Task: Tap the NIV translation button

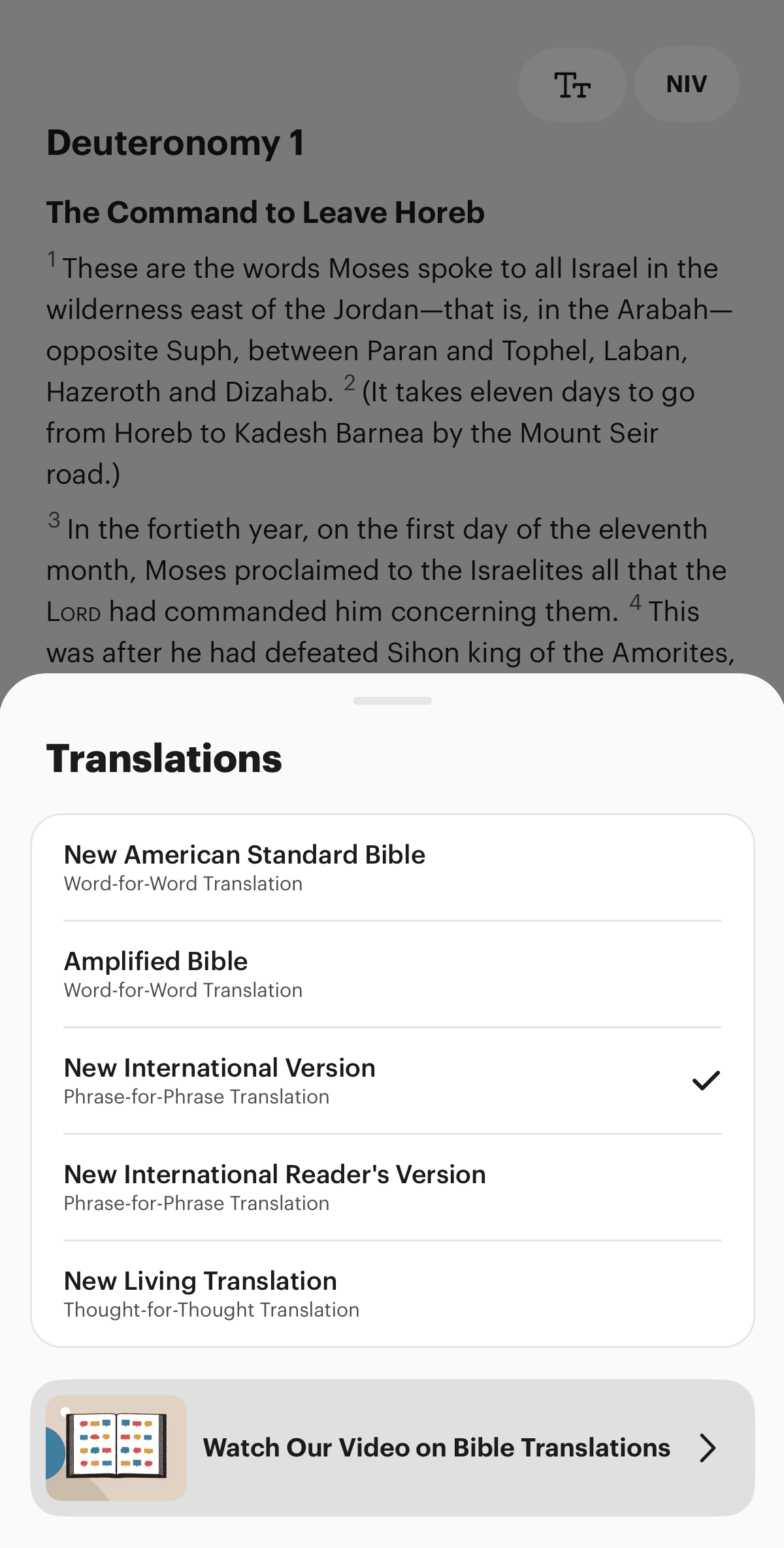Action: pos(687,84)
